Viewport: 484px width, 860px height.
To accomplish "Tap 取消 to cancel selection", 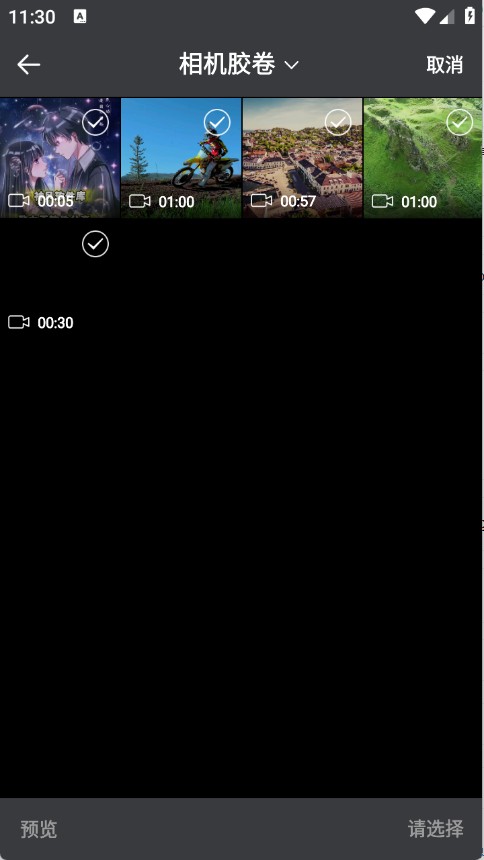I will pyautogui.click(x=444, y=65).
